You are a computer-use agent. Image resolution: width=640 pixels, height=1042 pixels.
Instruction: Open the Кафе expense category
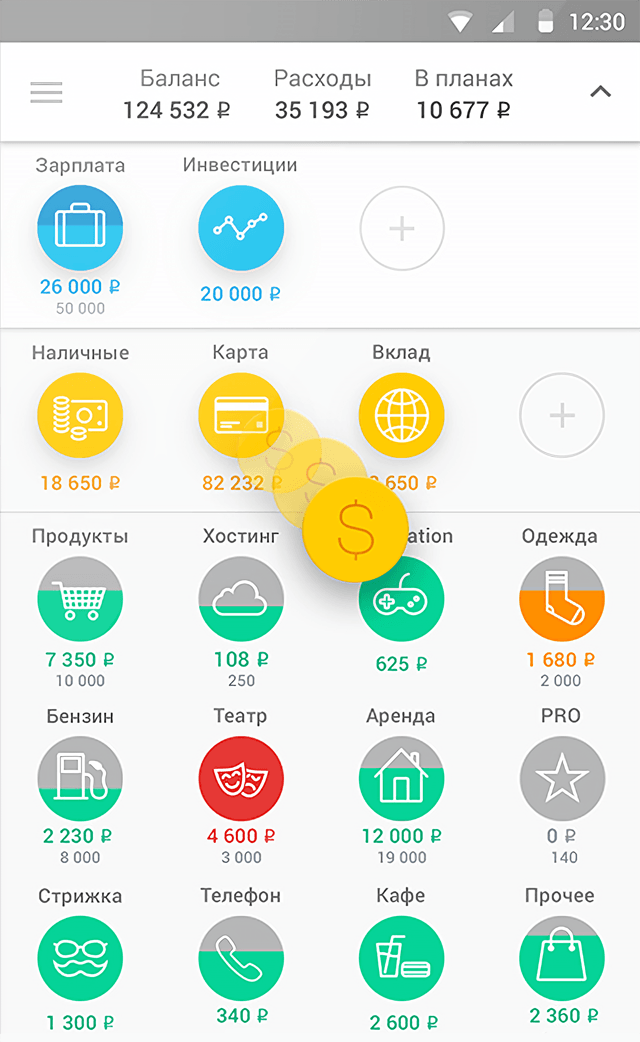click(401, 958)
